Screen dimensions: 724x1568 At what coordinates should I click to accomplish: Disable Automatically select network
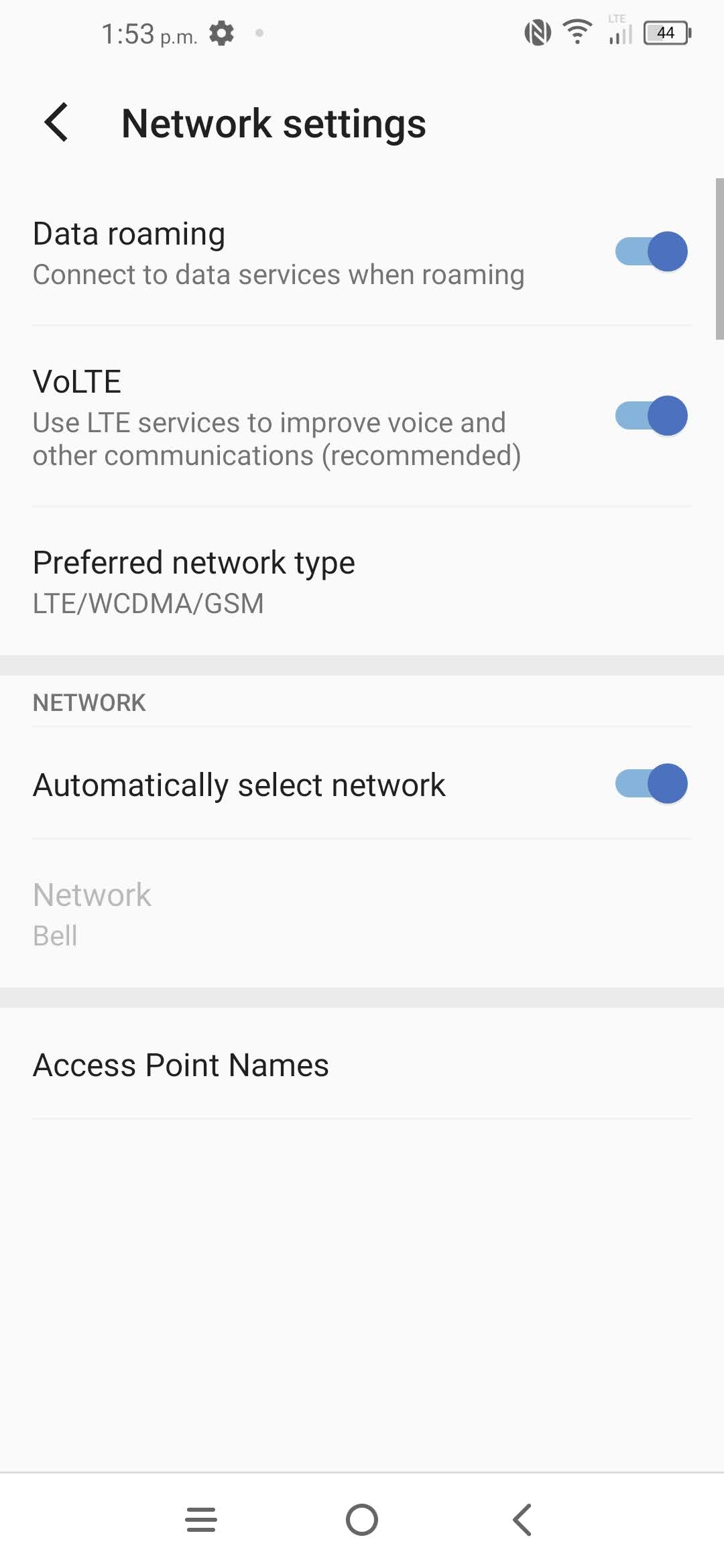(x=652, y=783)
